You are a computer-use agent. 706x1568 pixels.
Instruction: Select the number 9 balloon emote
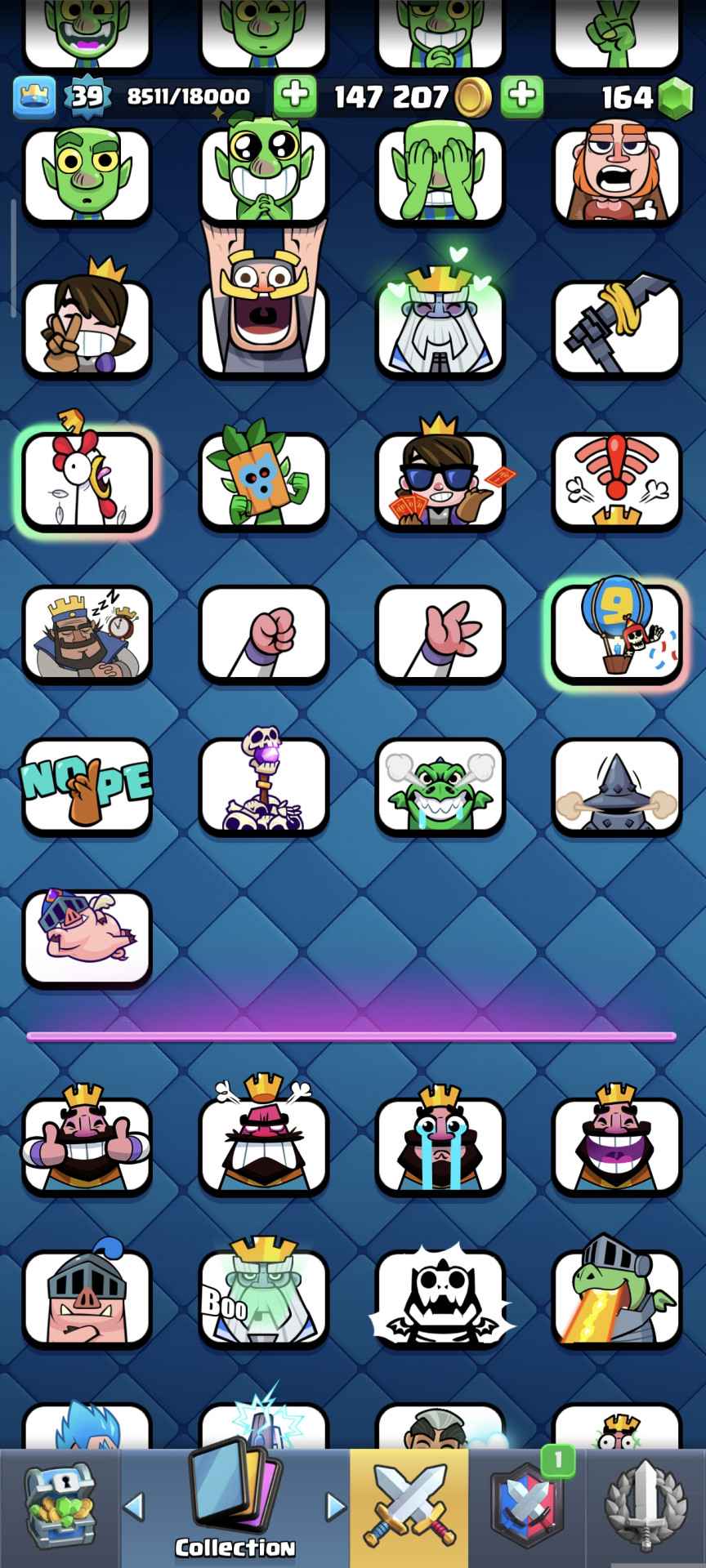coord(617,633)
